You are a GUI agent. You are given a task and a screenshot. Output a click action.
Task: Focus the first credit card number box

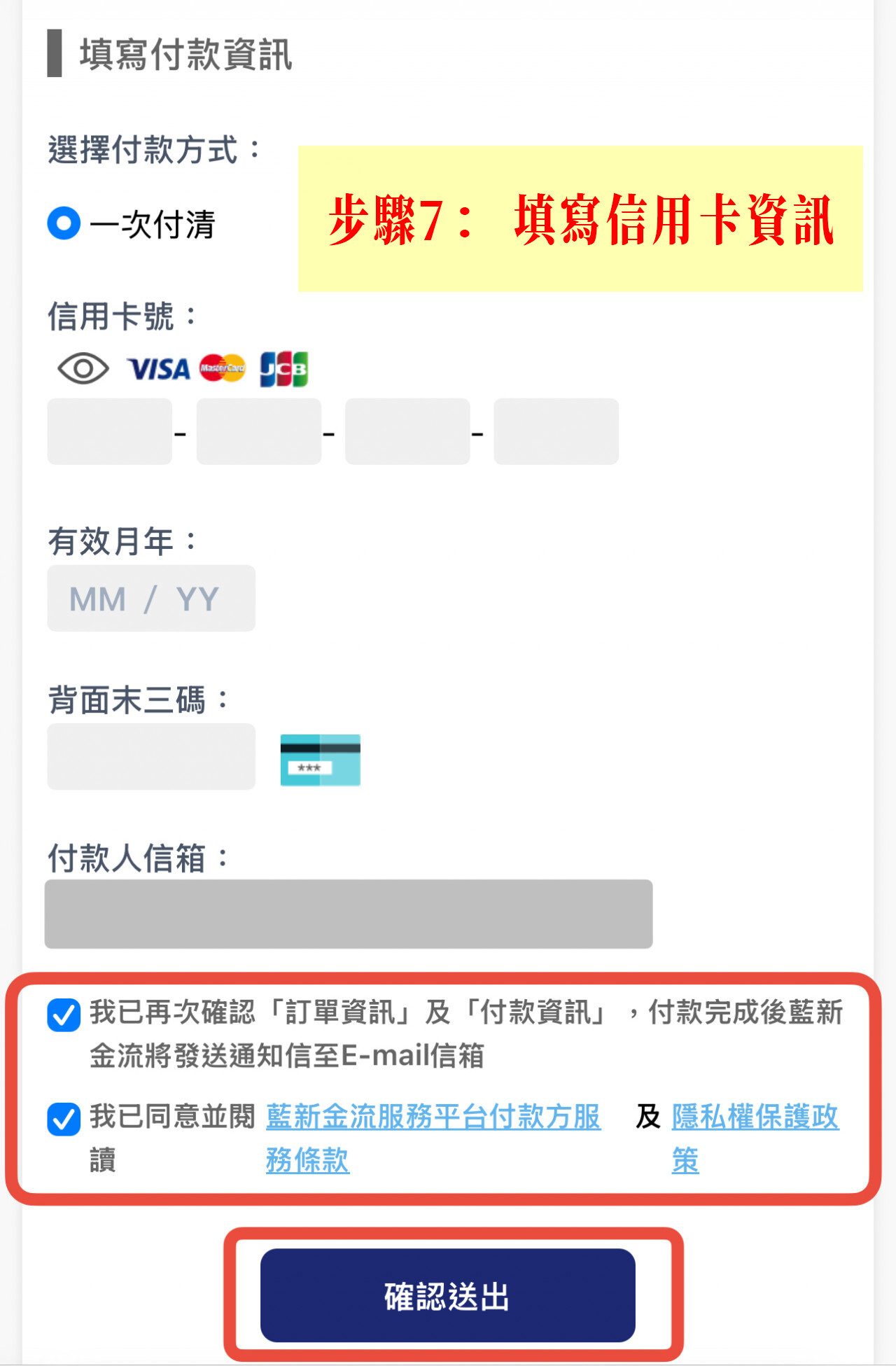click(x=110, y=431)
